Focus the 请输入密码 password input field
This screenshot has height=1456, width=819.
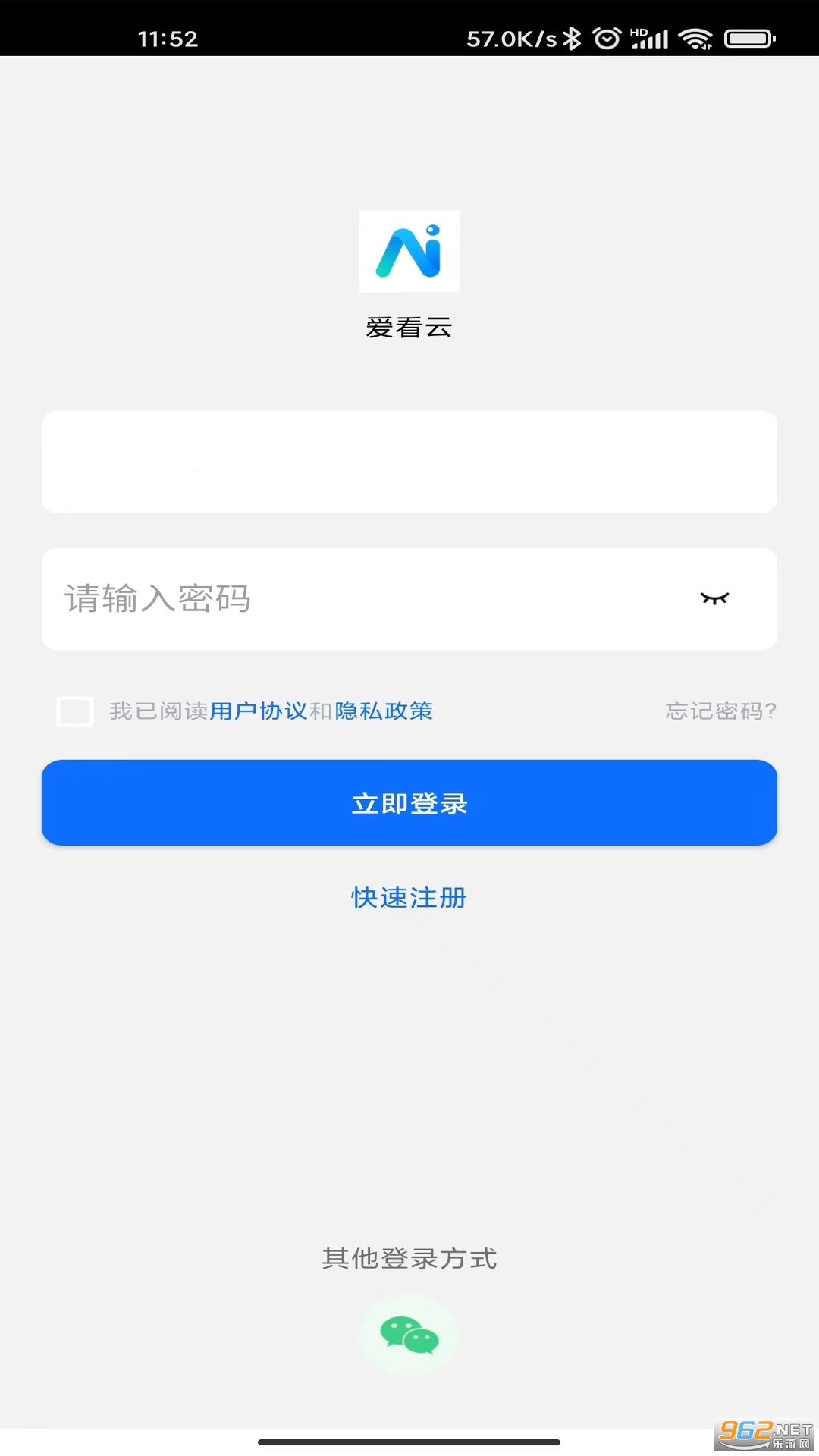click(x=303, y=599)
